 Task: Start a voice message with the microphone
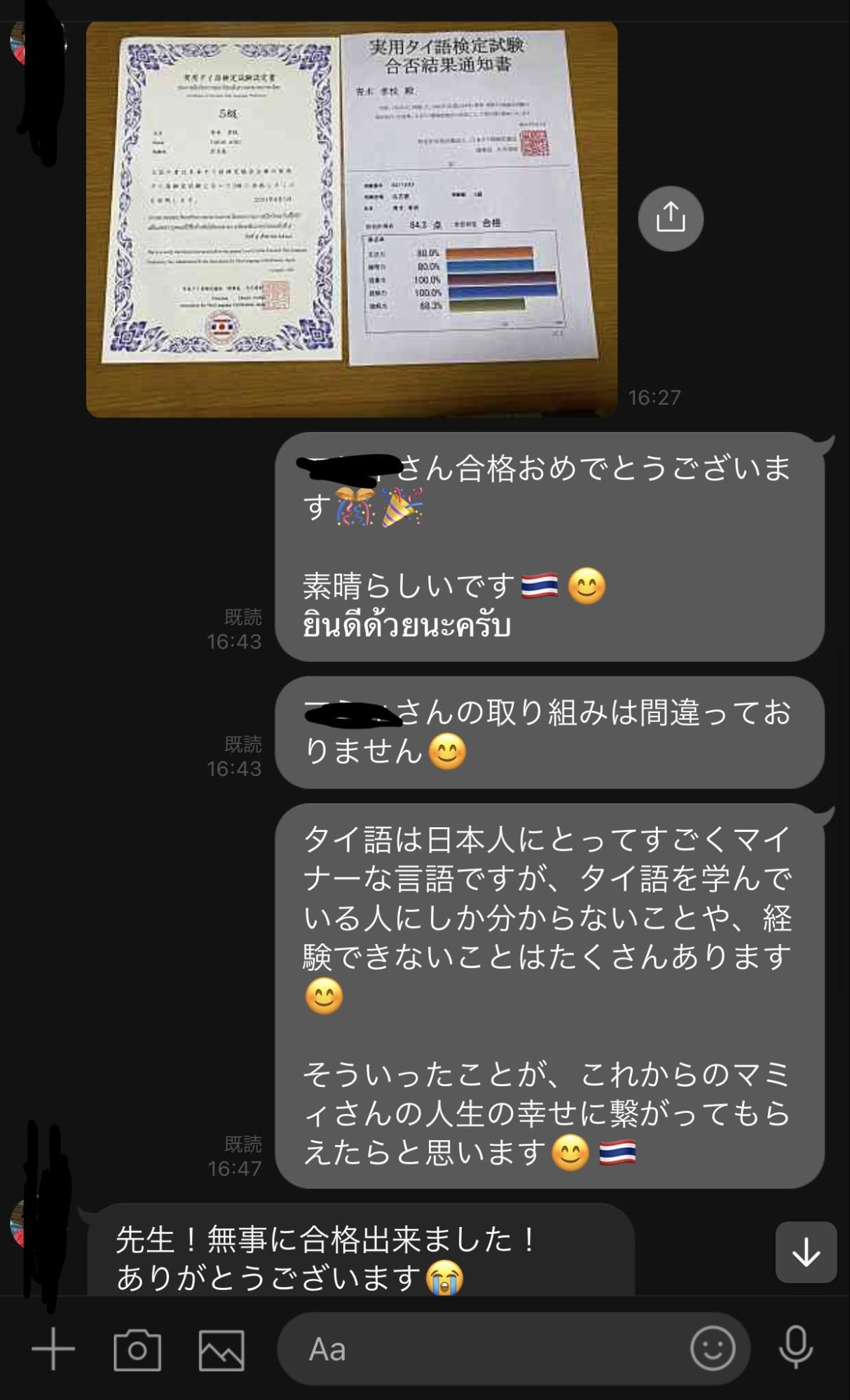pyautogui.click(x=796, y=1349)
